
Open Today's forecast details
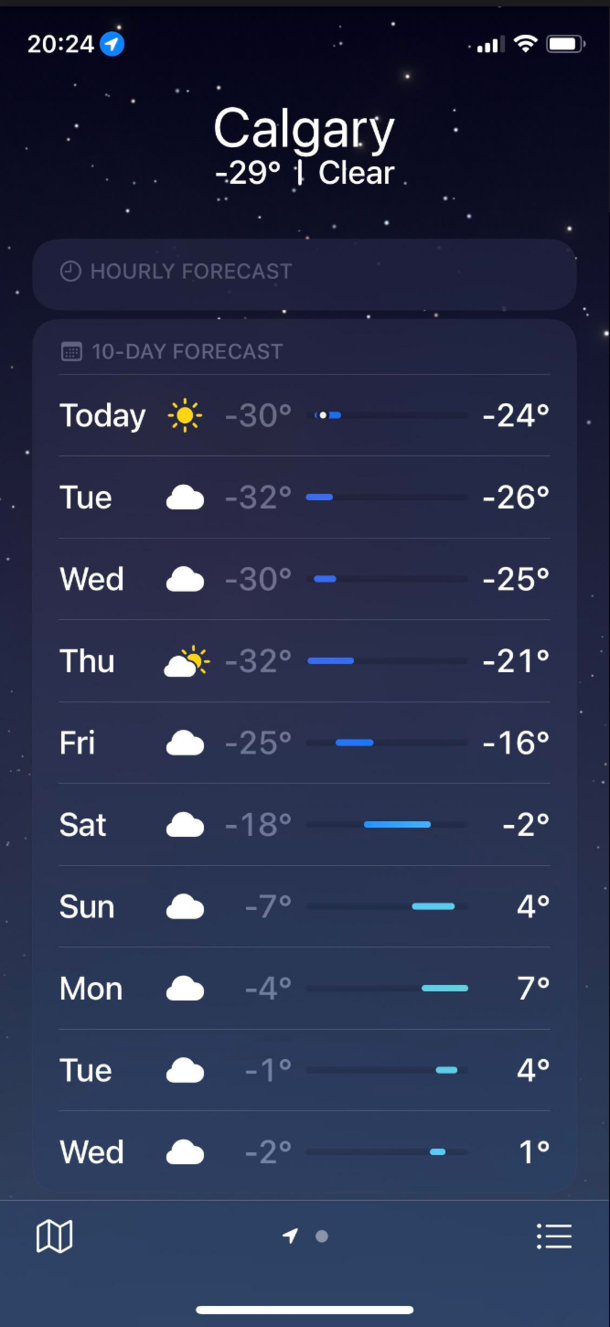pyautogui.click(x=304, y=415)
